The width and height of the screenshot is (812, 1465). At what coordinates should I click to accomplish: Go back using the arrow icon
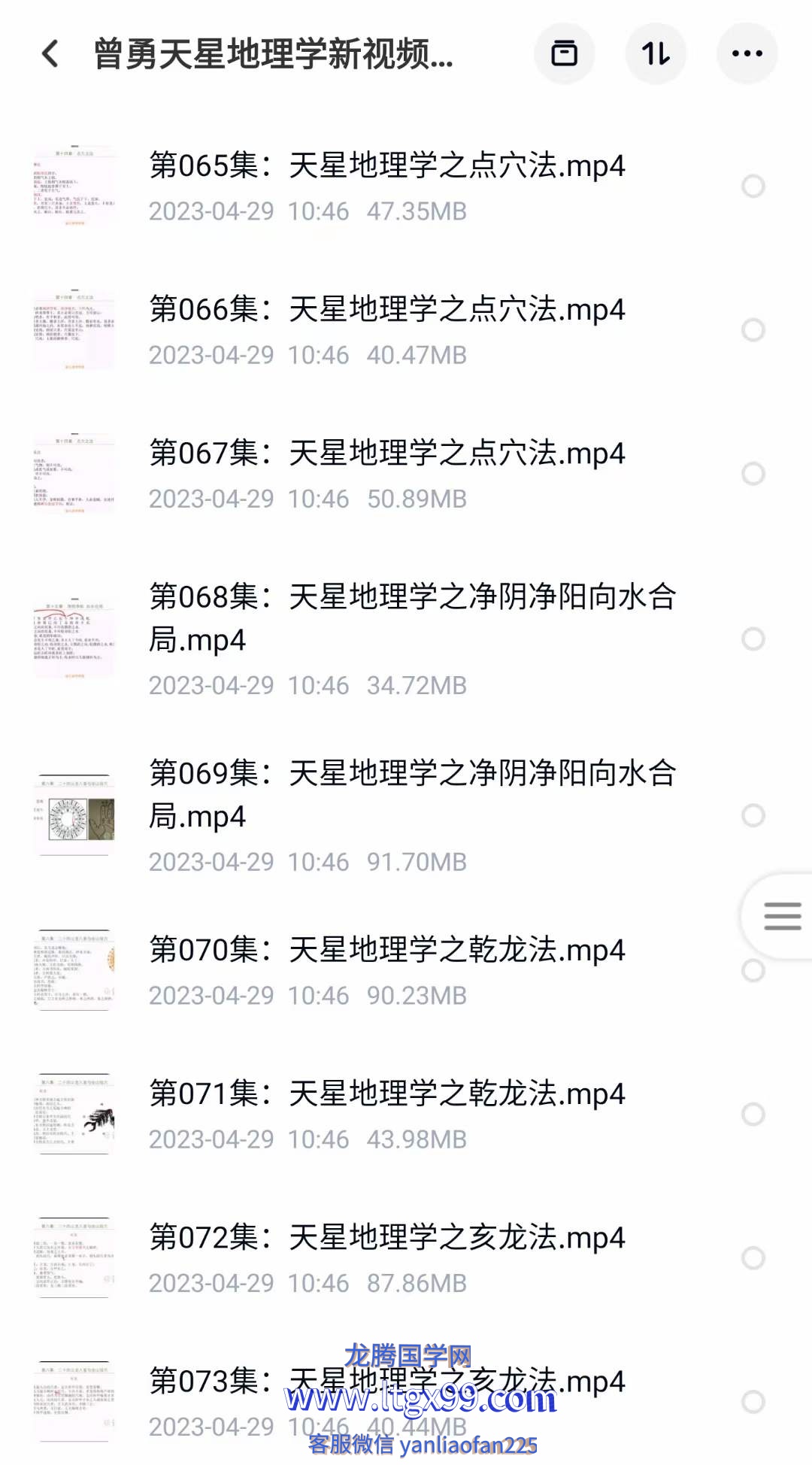click(x=50, y=54)
